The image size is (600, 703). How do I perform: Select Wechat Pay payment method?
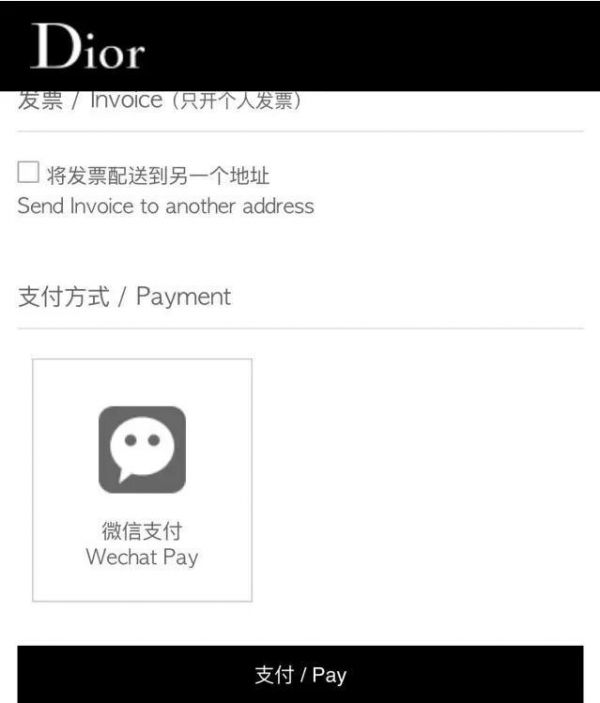[x=142, y=480]
